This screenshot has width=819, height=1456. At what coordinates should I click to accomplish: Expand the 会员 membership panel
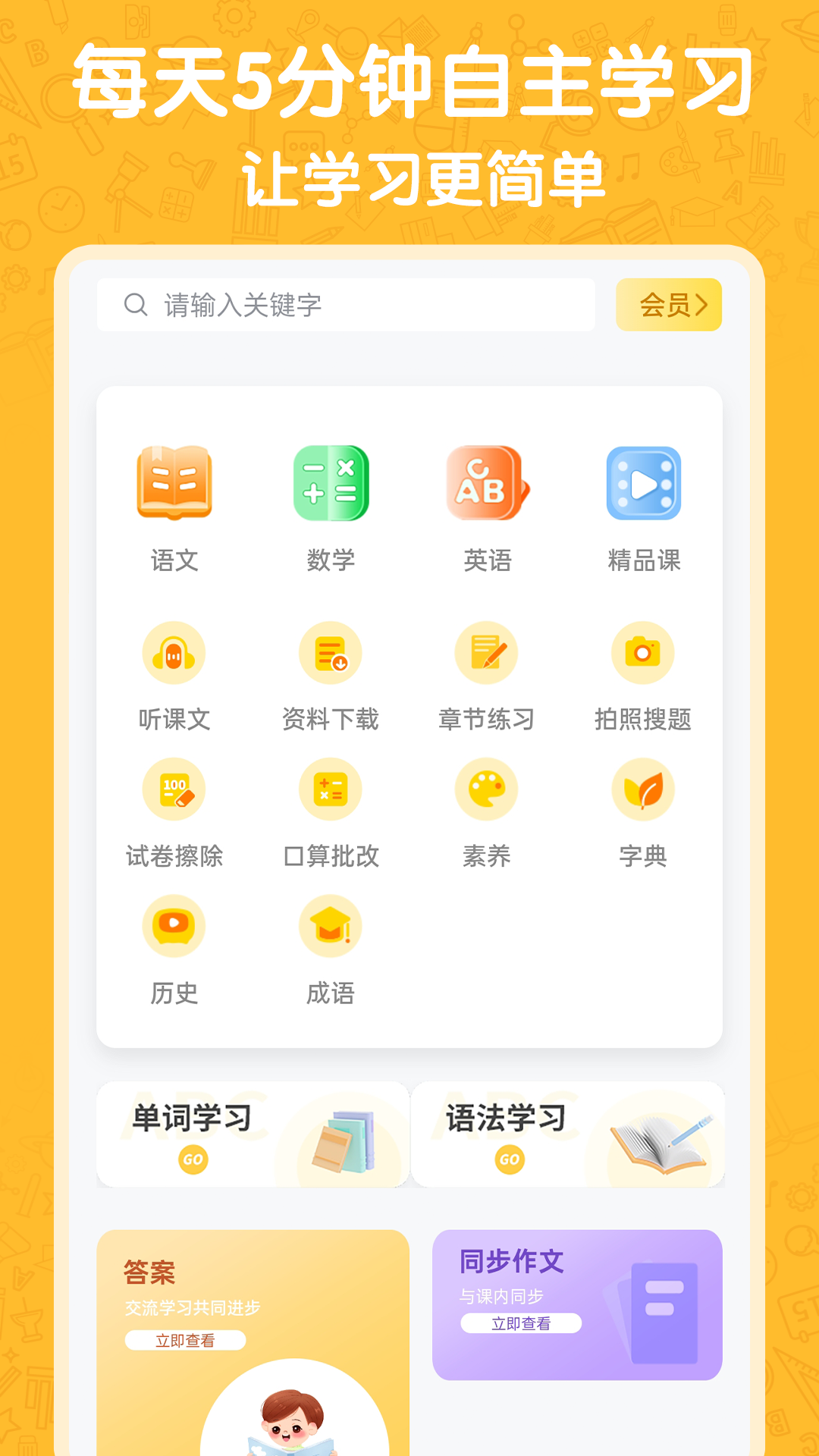pyautogui.click(x=670, y=304)
